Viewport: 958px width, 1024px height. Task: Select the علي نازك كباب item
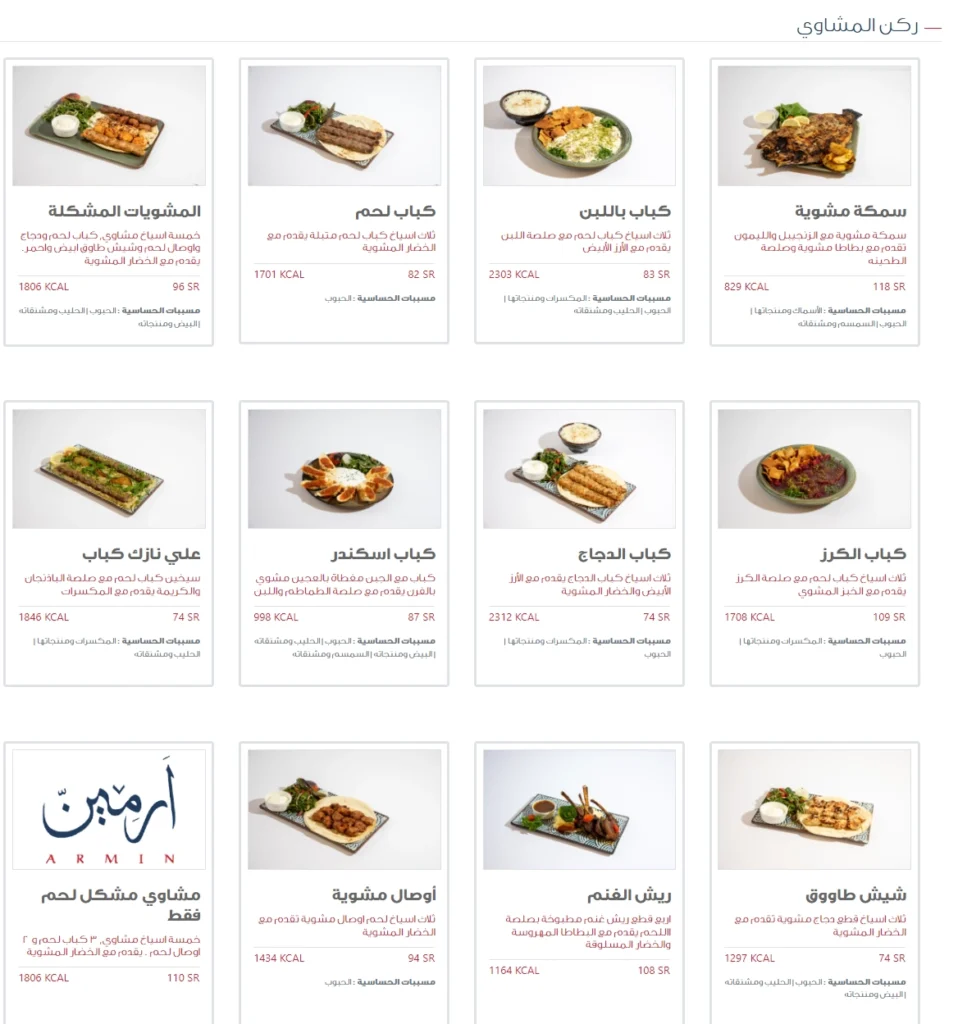click(109, 543)
